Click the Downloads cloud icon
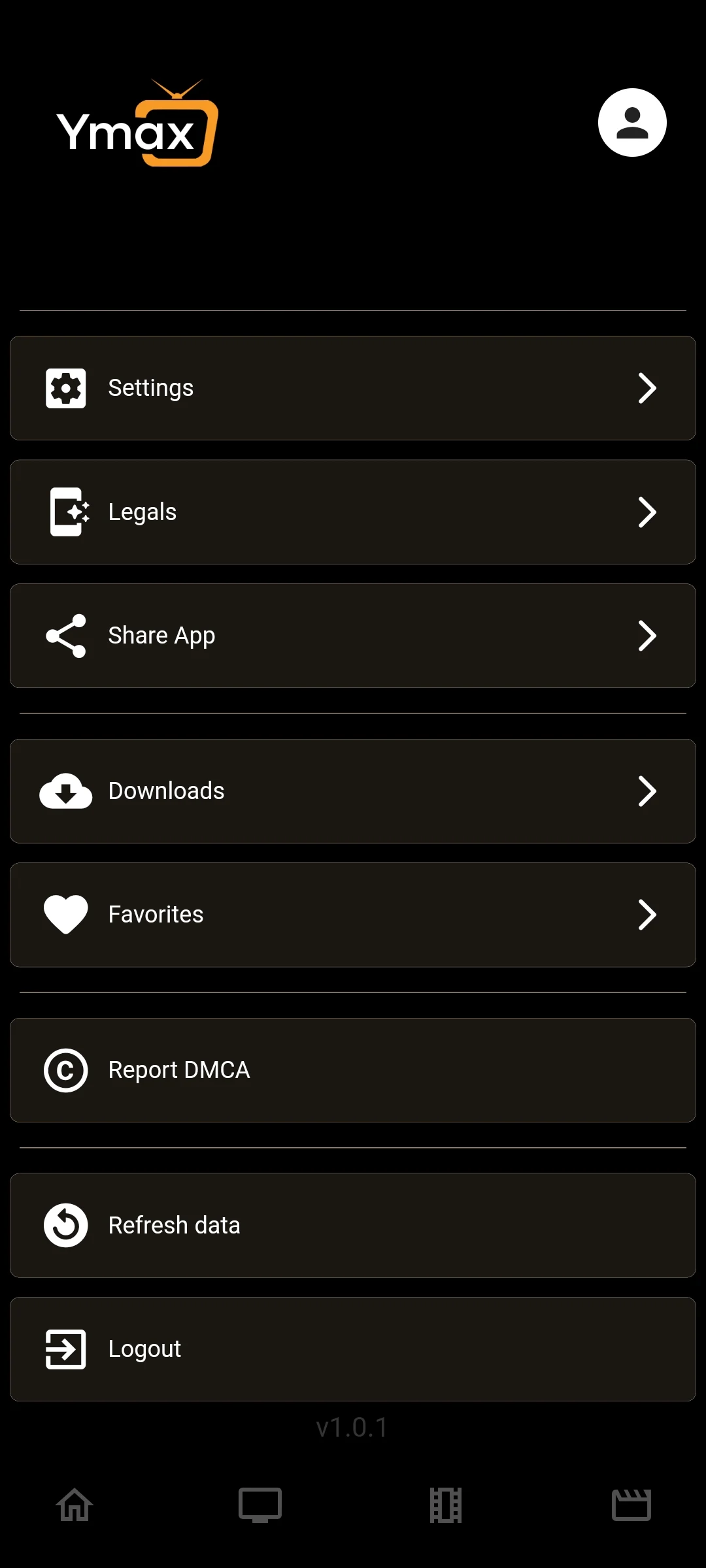 [65, 791]
